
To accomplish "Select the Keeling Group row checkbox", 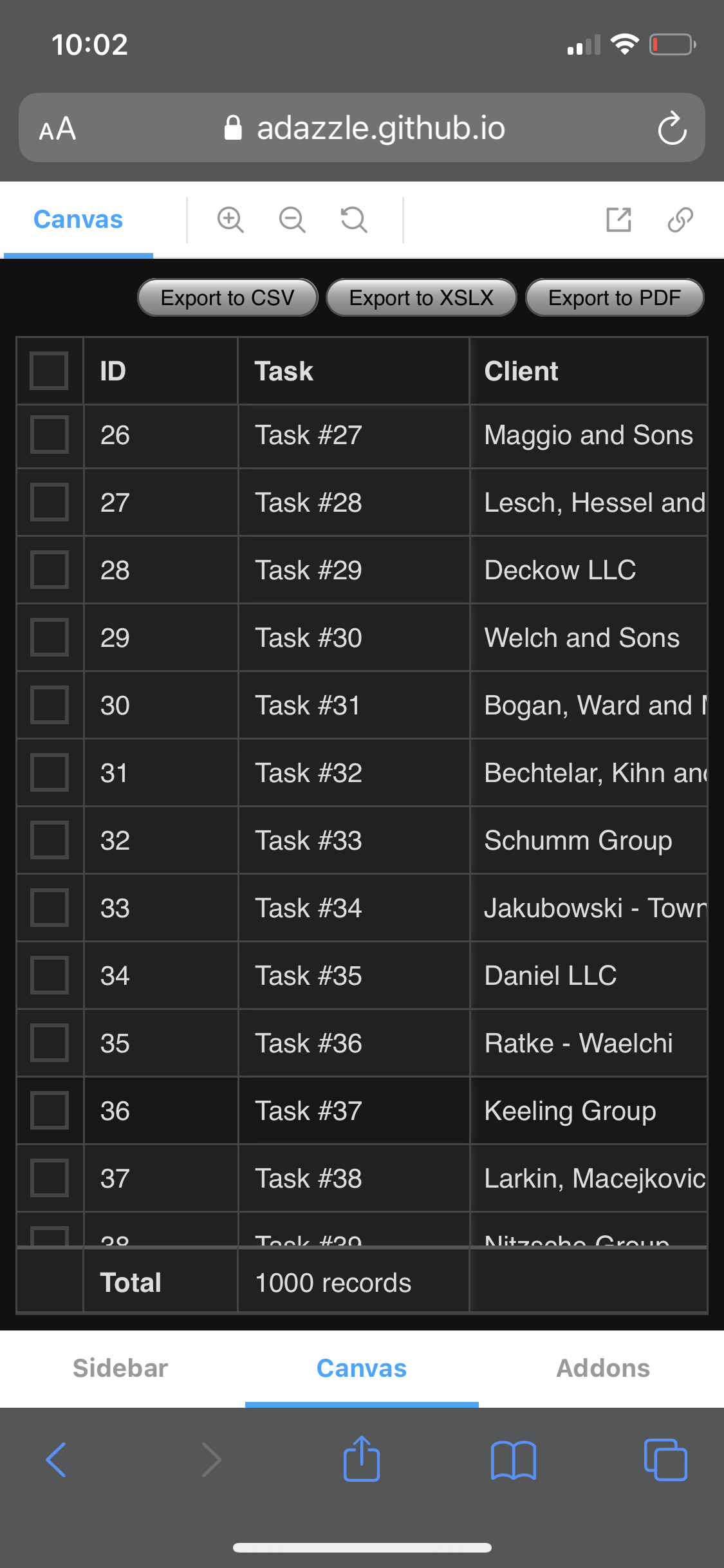I will pos(50,1111).
